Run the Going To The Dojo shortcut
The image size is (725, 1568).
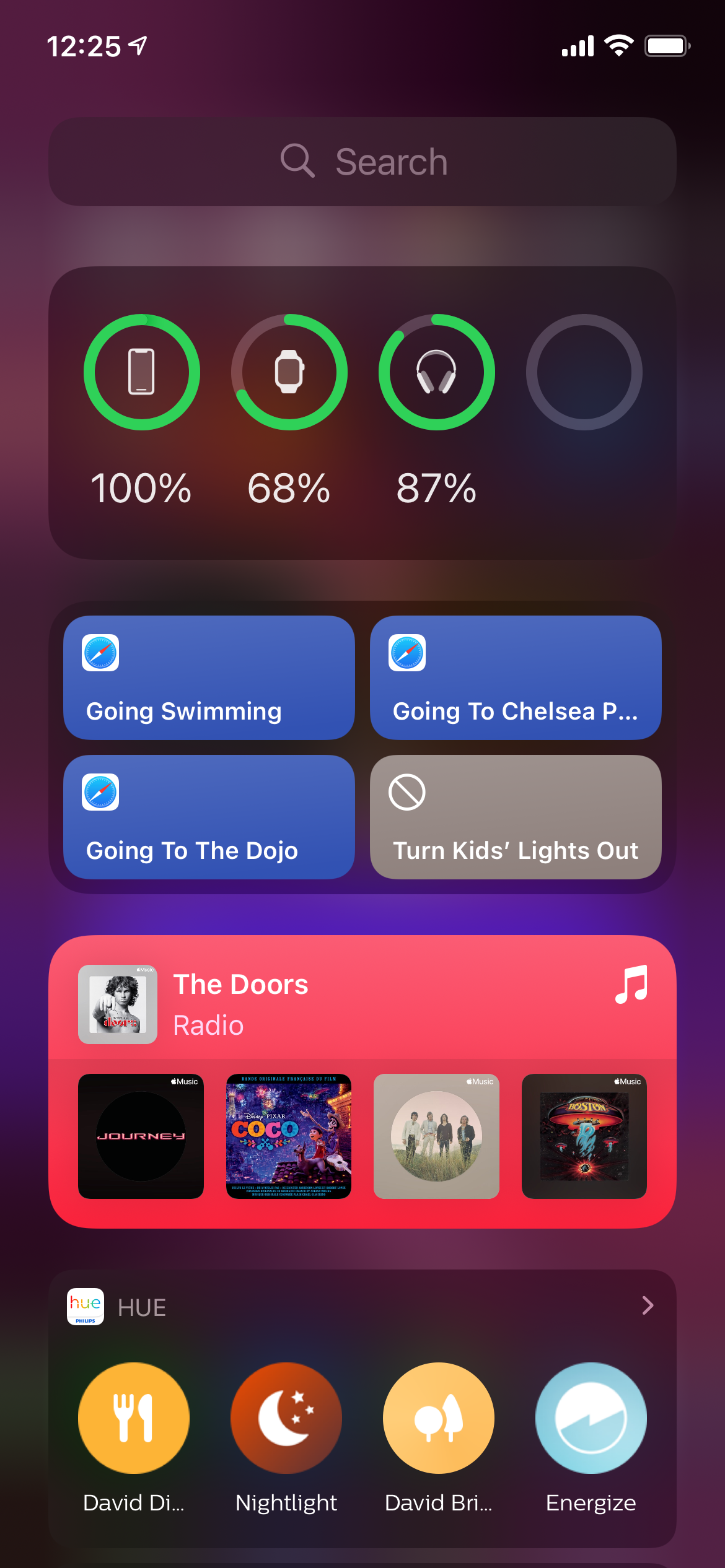click(209, 817)
